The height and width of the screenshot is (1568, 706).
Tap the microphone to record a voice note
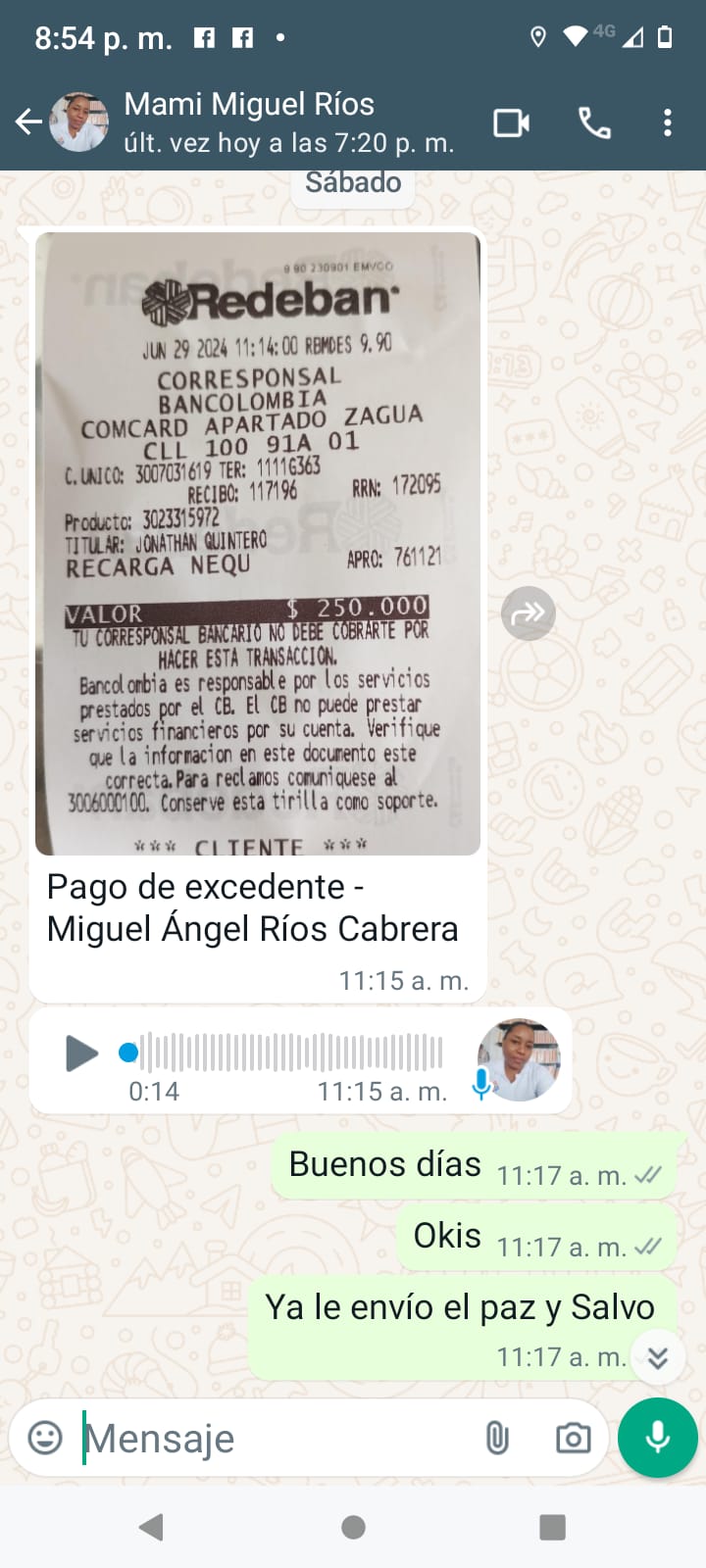[x=658, y=1438]
